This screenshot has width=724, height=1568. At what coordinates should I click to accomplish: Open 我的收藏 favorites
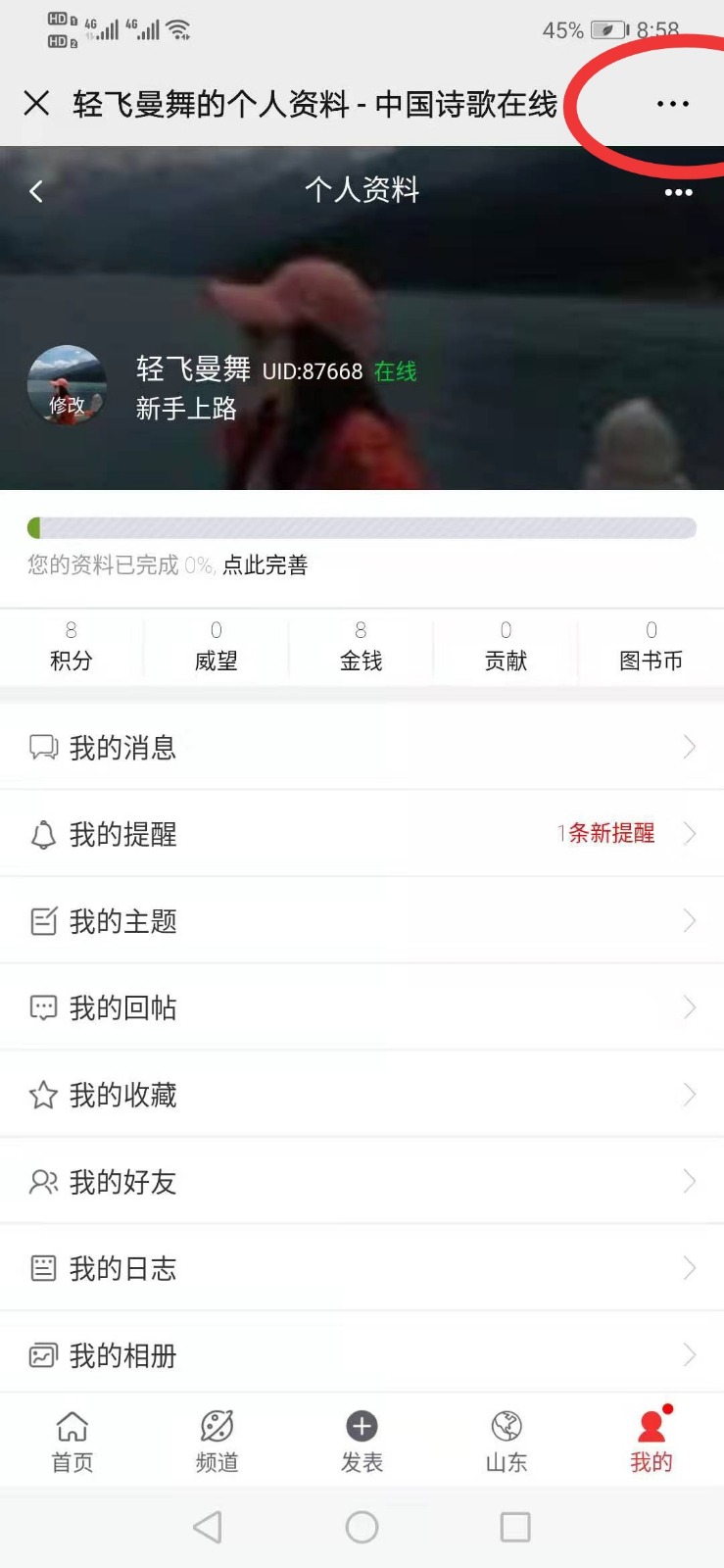[x=362, y=1095]
